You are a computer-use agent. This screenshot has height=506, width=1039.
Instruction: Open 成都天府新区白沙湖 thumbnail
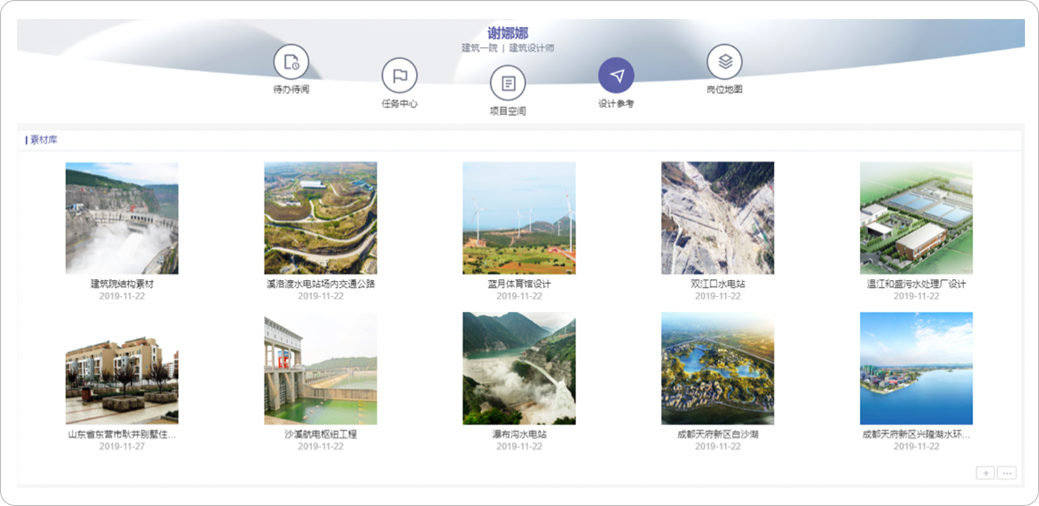pyautogui.click(x=717, y=368)
